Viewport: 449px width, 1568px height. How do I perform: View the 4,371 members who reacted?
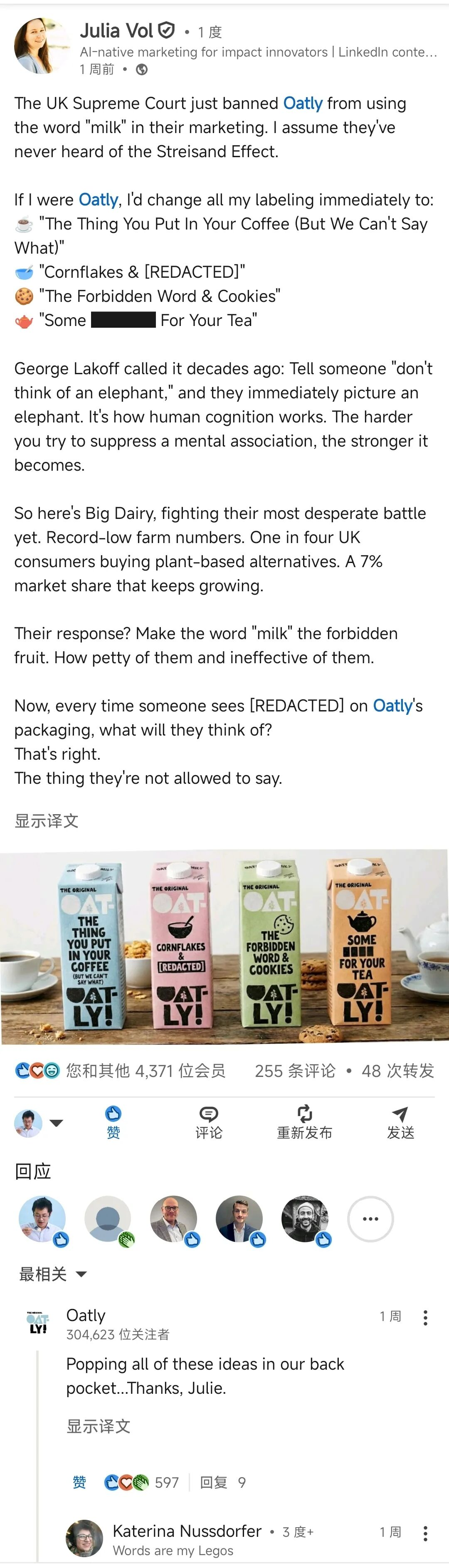coord(145,1071)
